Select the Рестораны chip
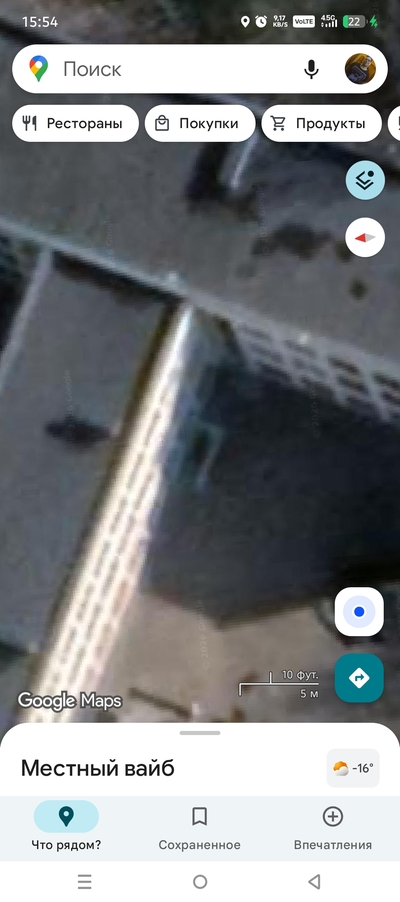 tap(75, 123)
